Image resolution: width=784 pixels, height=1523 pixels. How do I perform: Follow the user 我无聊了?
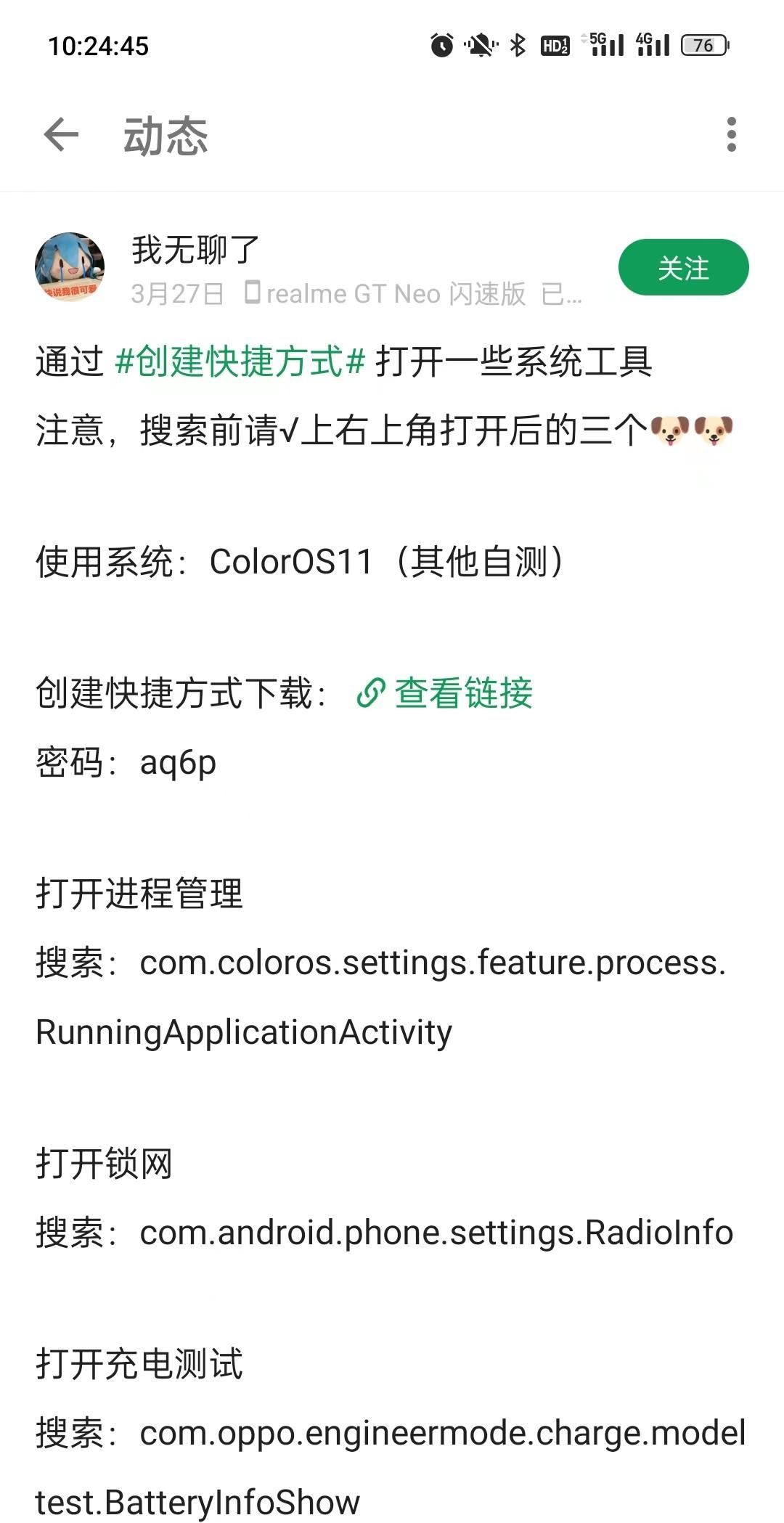point(683,268)
